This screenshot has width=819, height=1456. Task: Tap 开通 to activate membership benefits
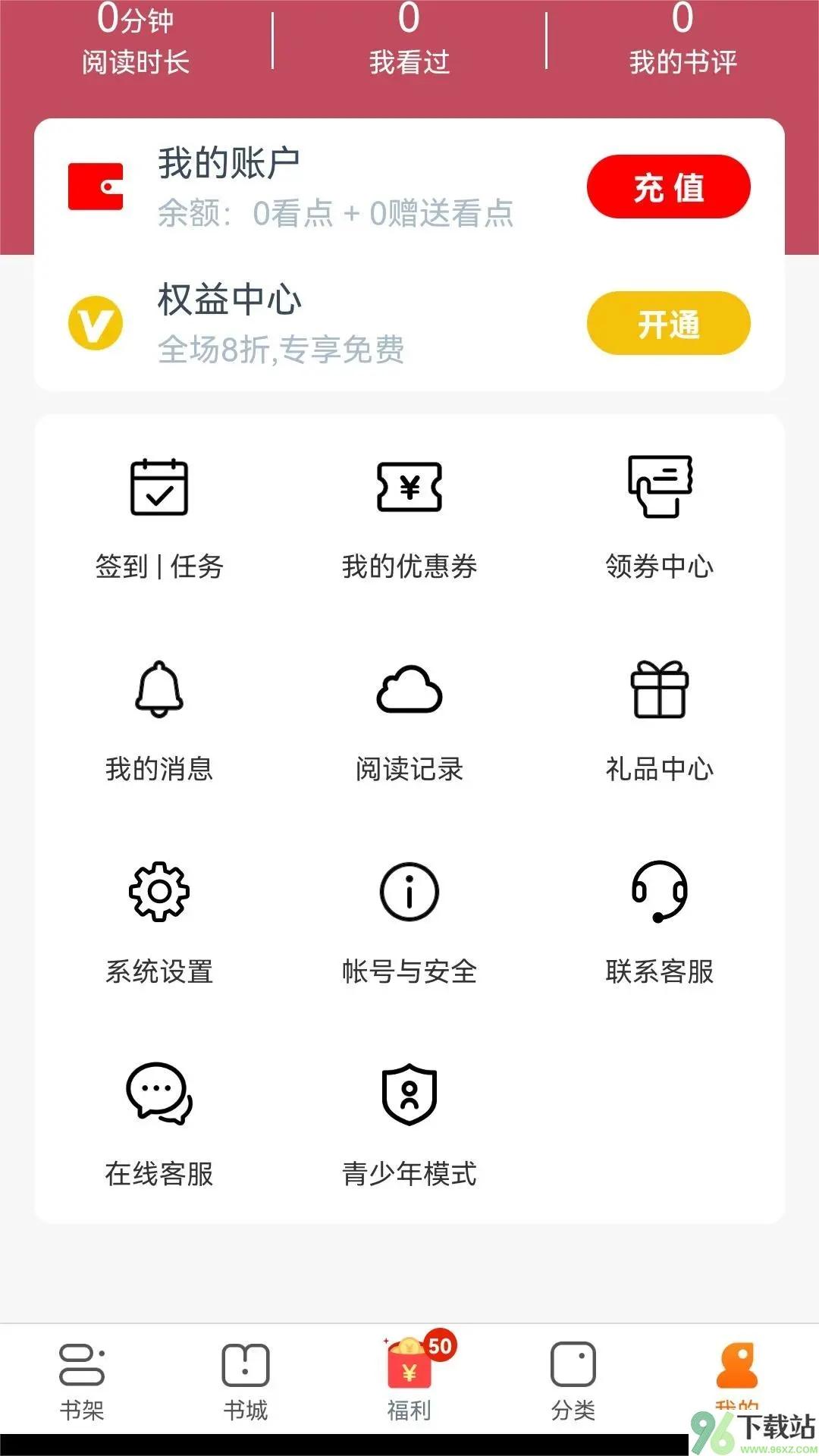point(668,324)
